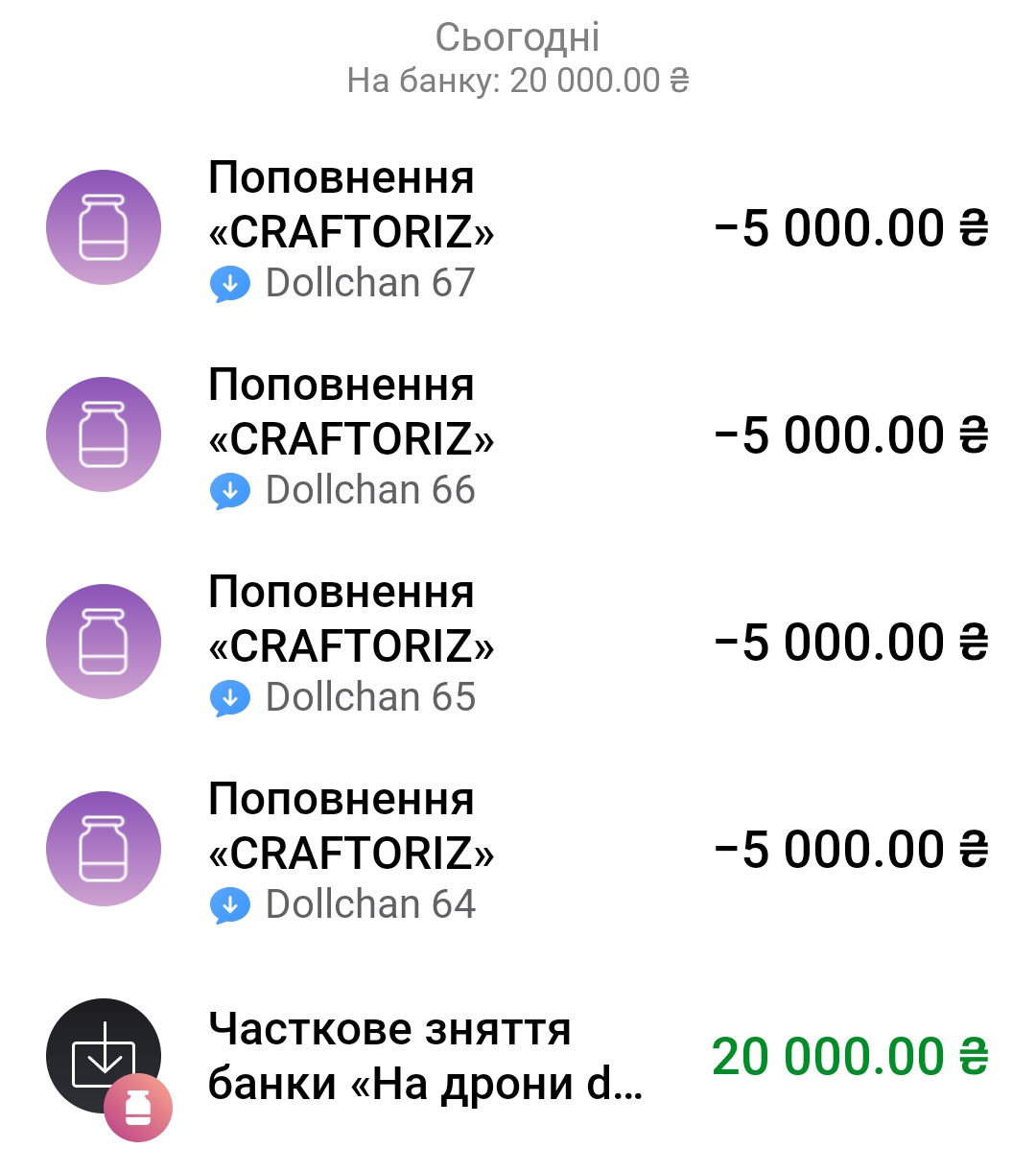Viewport: 1036px width, 1171px height.
Task: Open the Dollchan 65 CRAFTORIZ payment
Action: (518, 644)
